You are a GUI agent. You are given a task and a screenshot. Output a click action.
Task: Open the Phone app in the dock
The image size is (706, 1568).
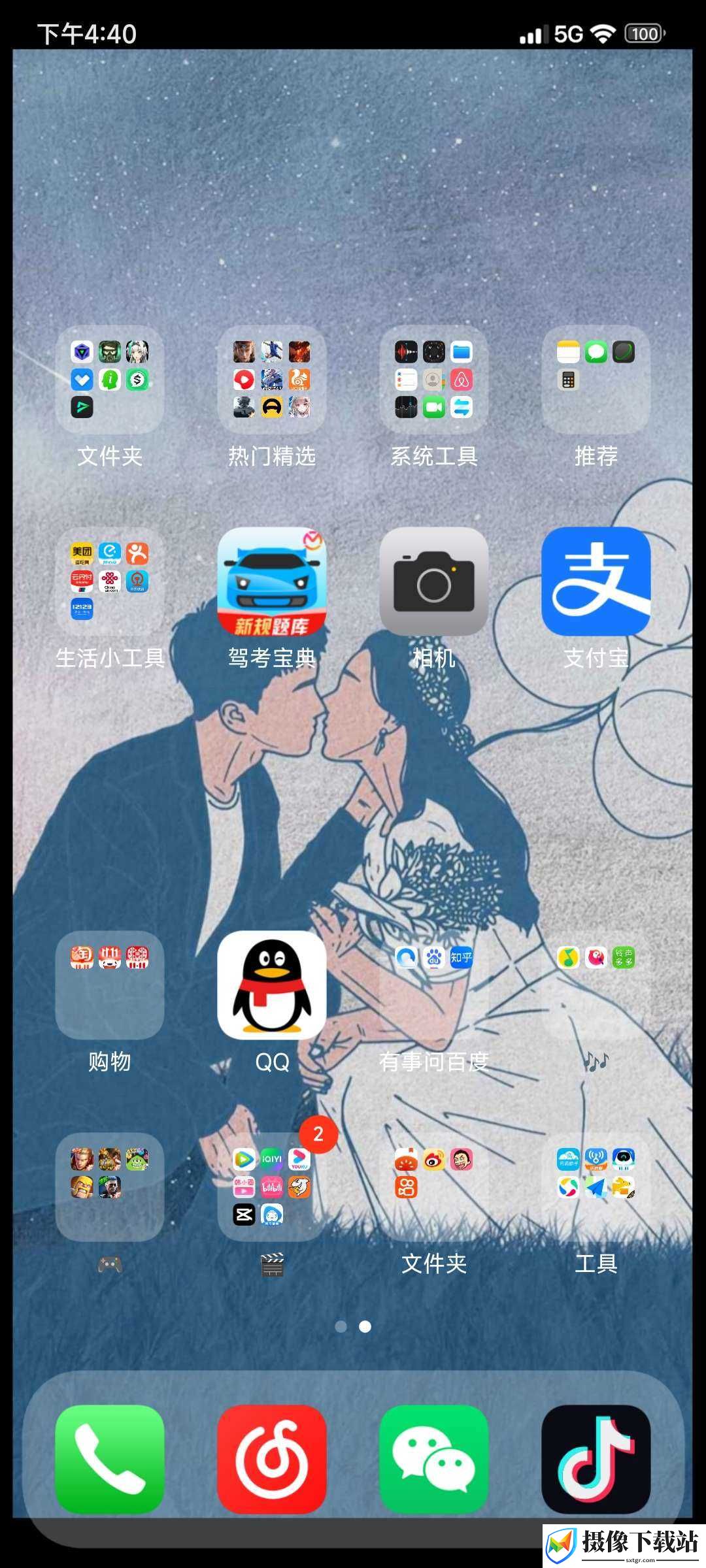[110, 1460]
